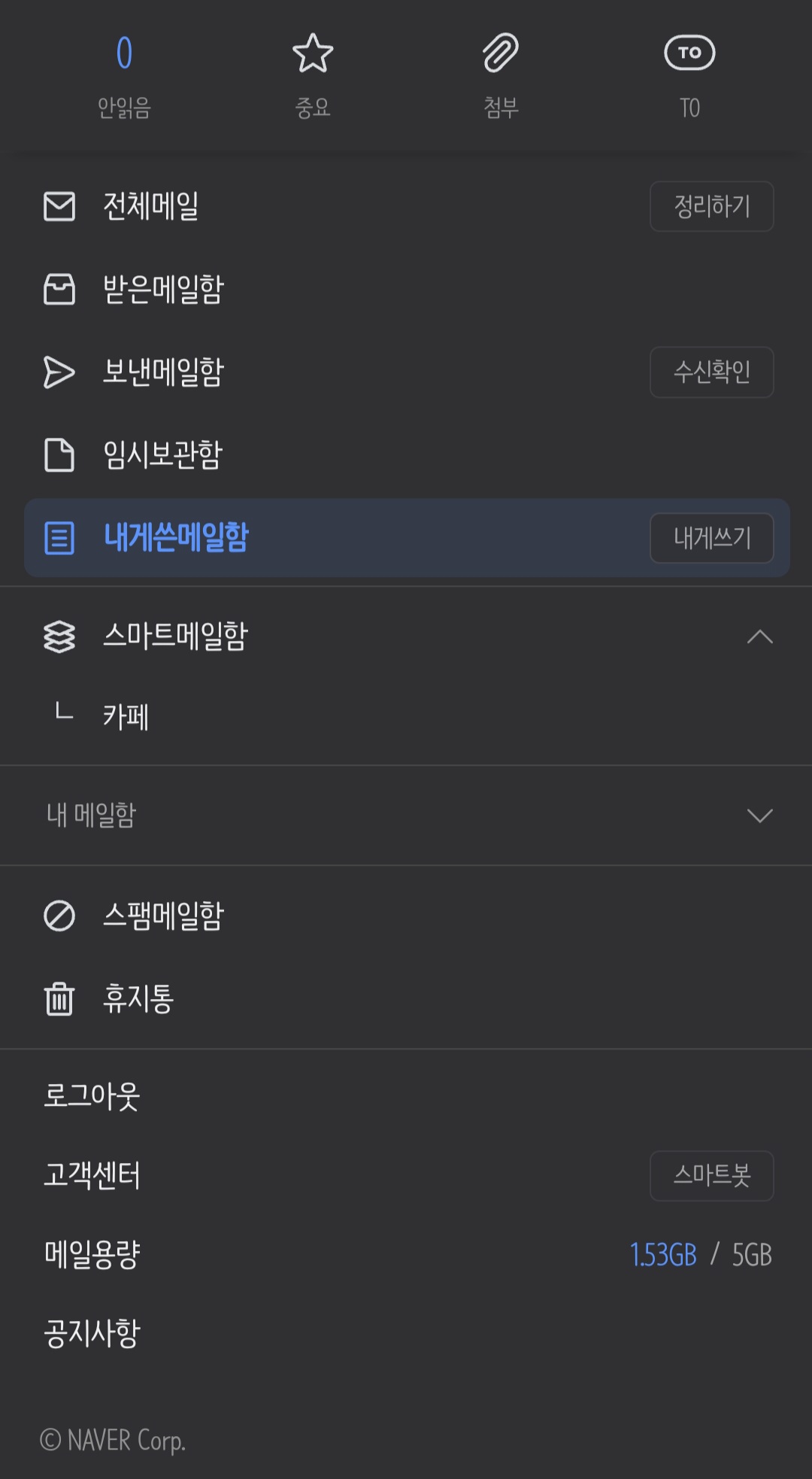Log out via 로그아웃
Viewport: 812px width, 1479px height.
coord(92,1096)
